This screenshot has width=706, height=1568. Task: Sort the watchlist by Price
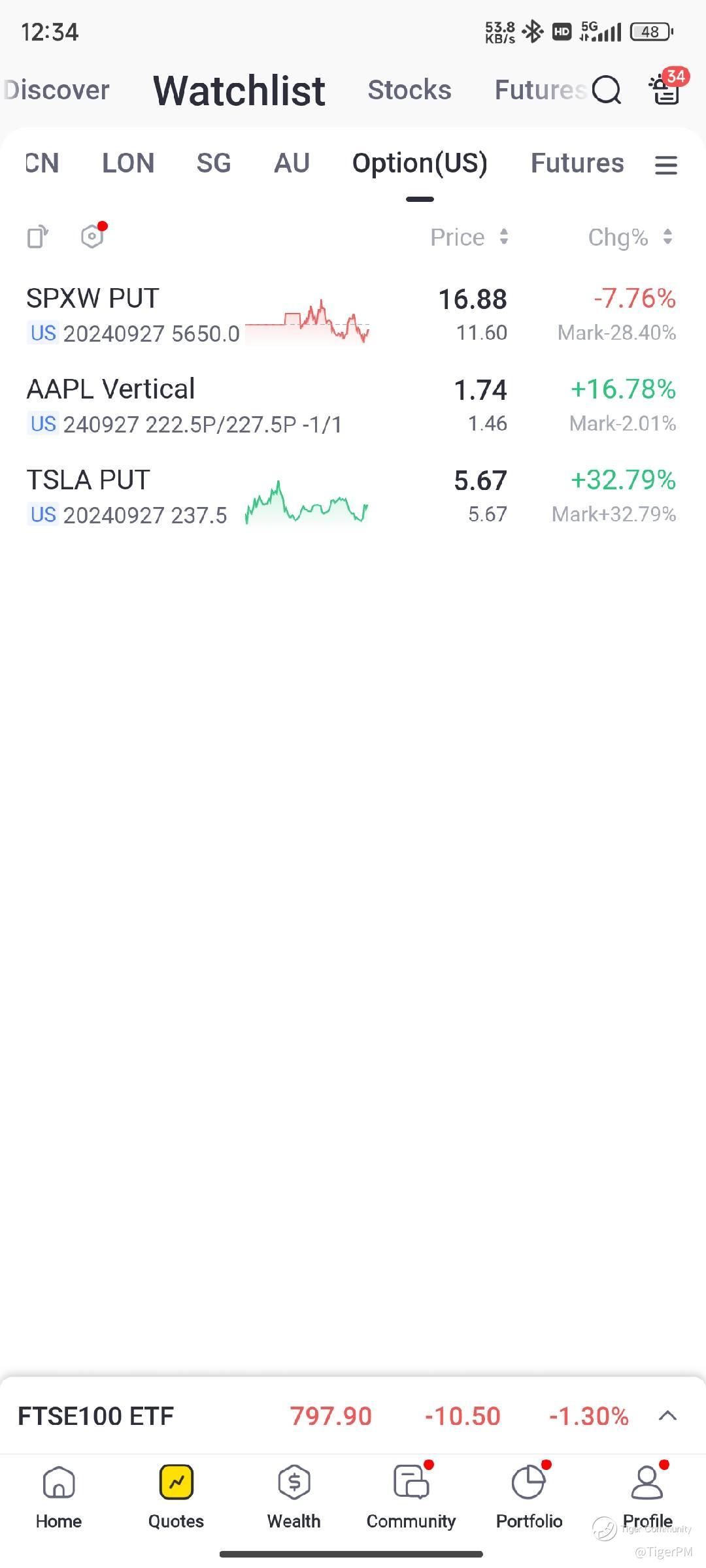468,237
